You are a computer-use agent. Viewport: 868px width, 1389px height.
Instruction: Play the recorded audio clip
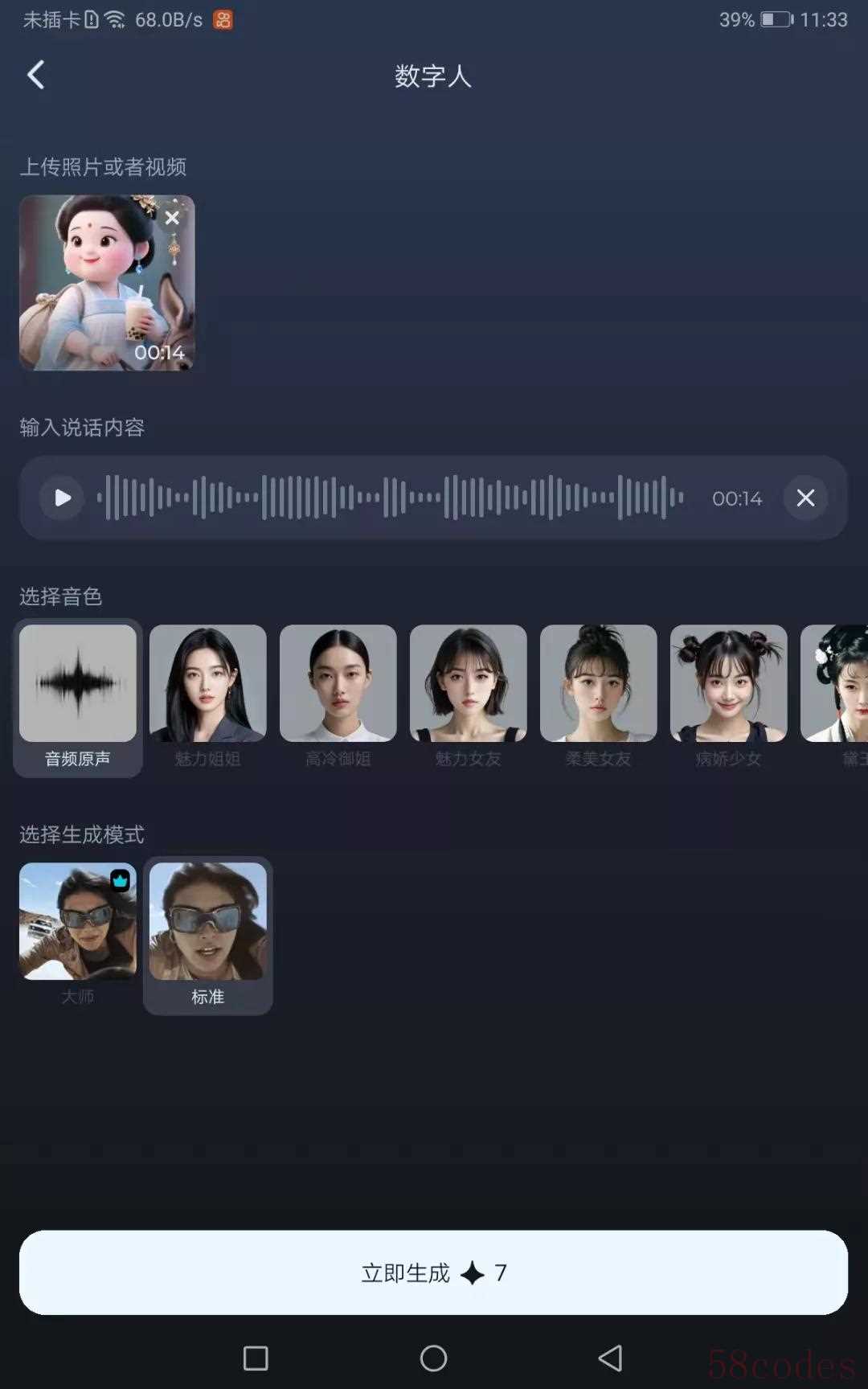point(63,498)
